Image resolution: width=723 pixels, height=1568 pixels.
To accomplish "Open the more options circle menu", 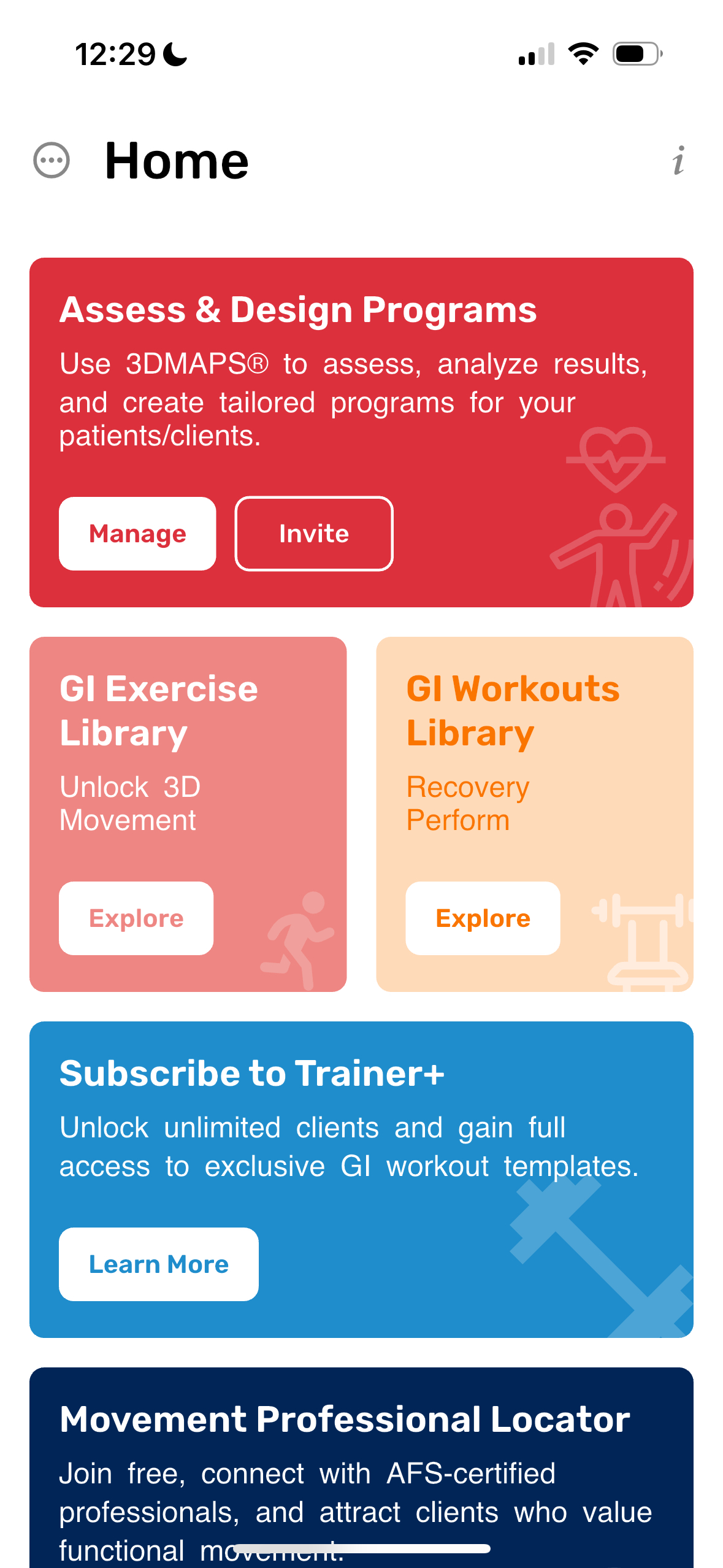I will click(52, 161).
